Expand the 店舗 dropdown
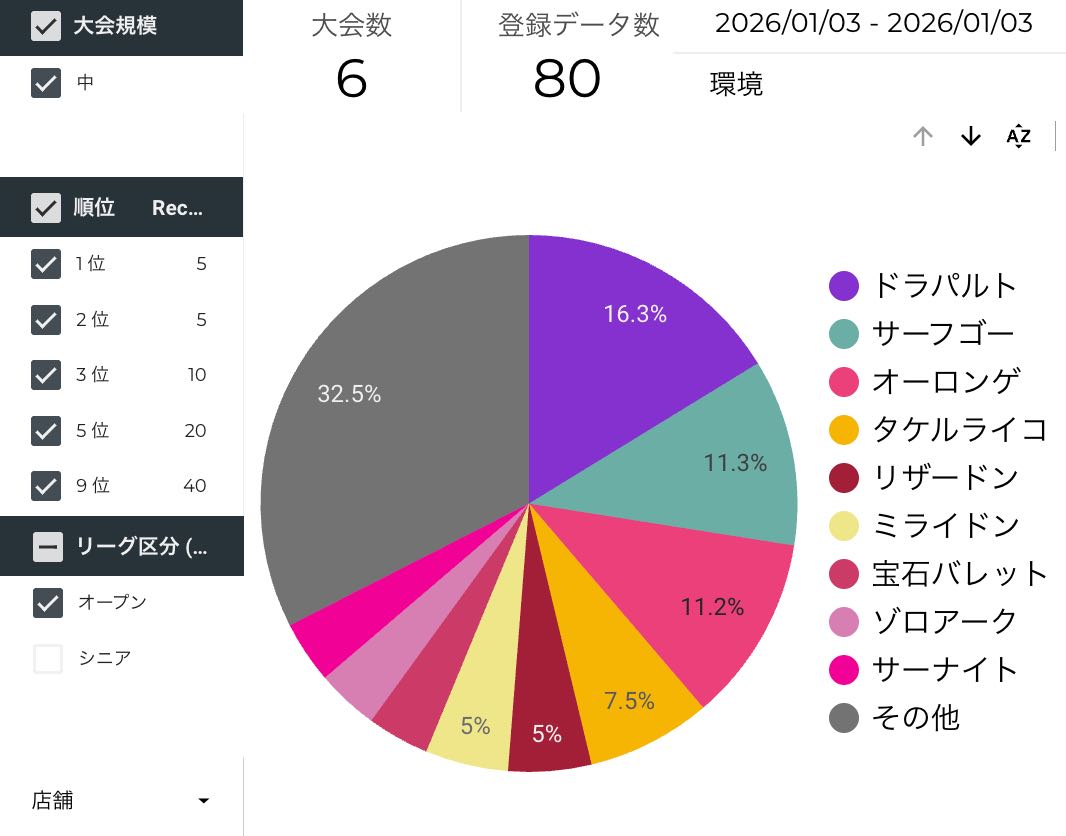This screenshot has width=1066, height=836. click(203, 801)
